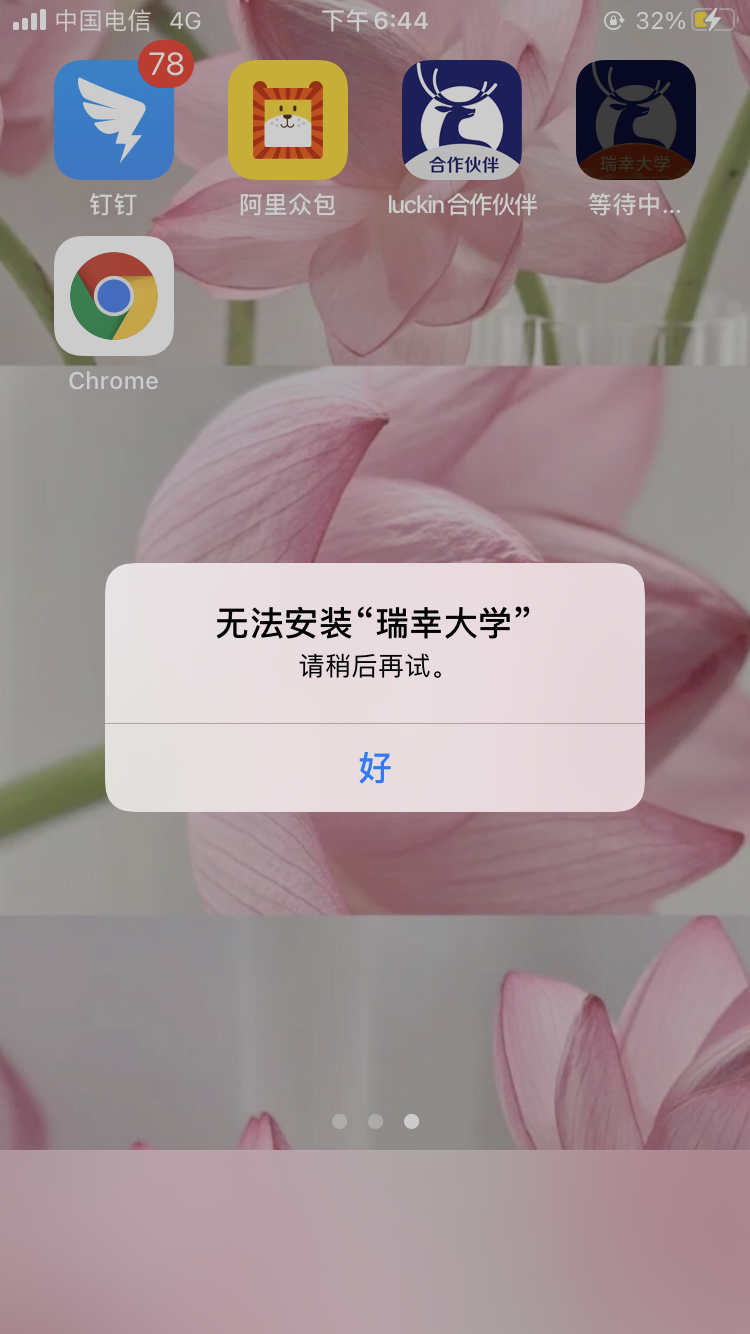Tap the 等待中 瑞幸大学 app icon
This screenshot has width=750, height=1334.
click(635, 120)
